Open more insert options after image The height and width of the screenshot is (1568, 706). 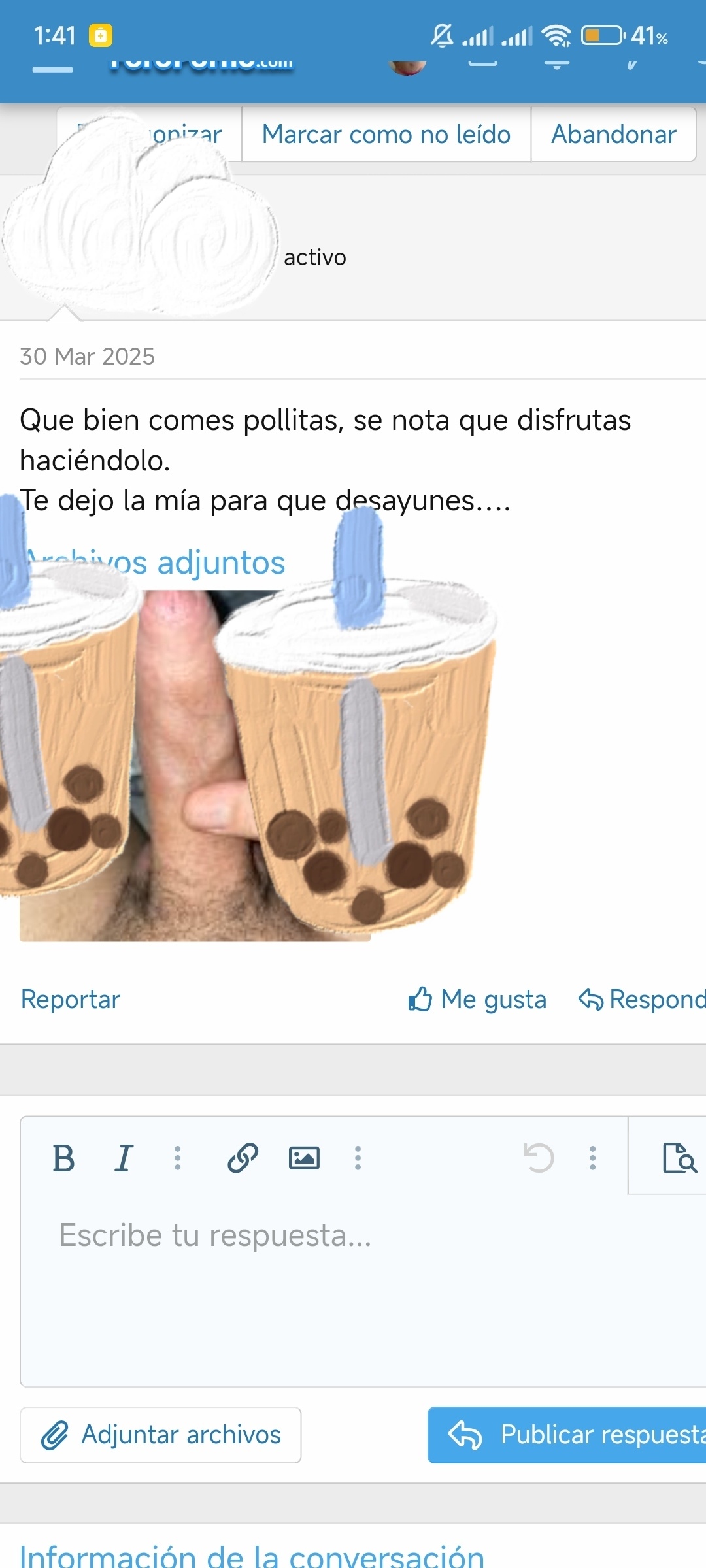358,1158
